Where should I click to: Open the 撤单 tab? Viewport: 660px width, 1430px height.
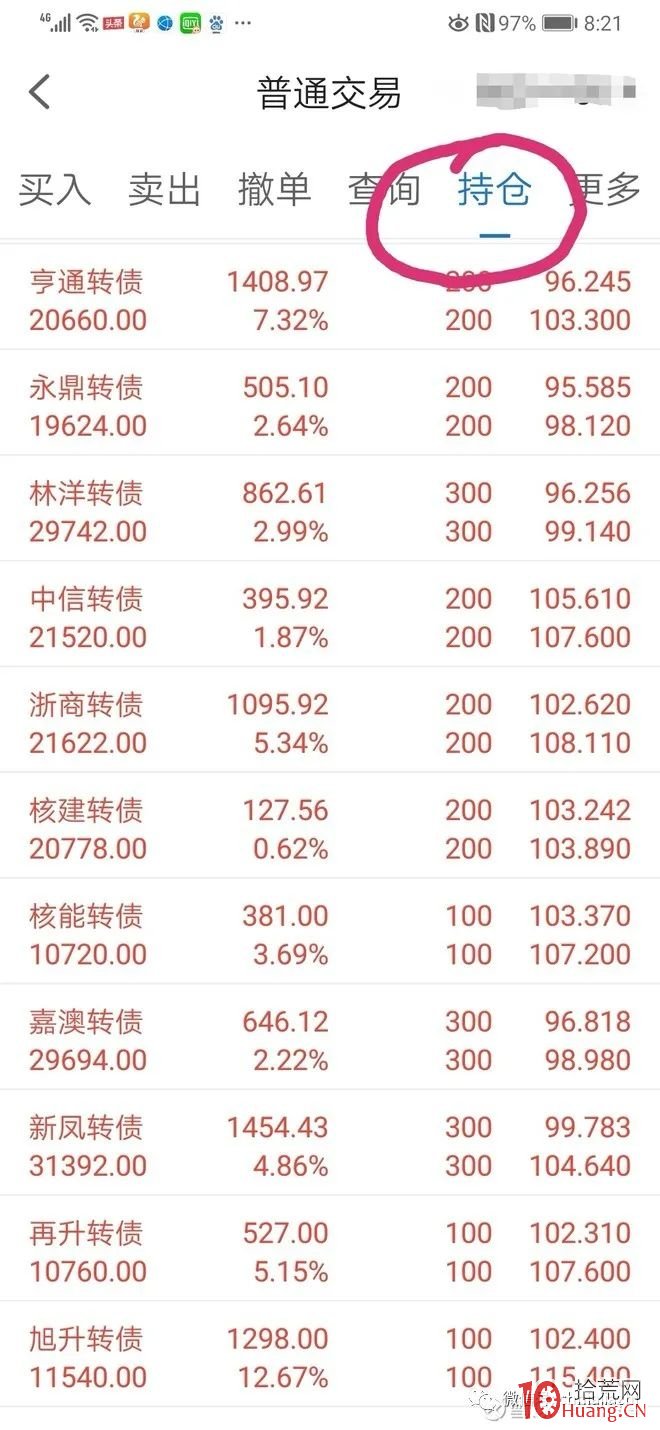click(275, 189)
